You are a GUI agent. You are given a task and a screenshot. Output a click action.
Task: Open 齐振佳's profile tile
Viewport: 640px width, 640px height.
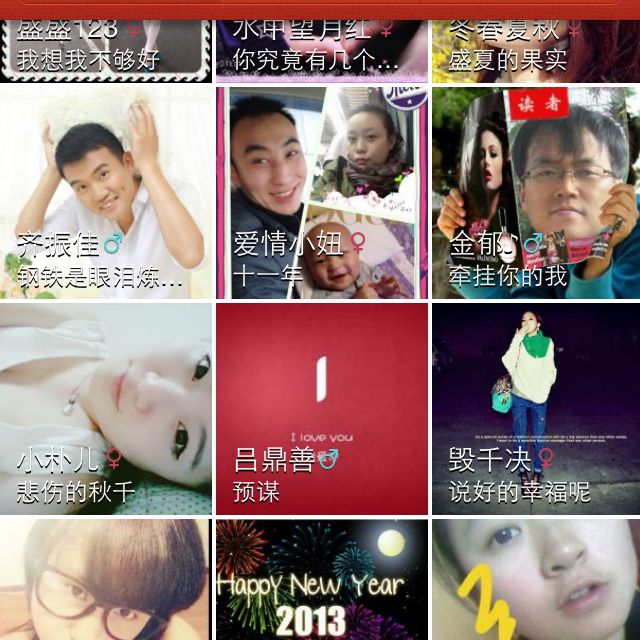(106, 192)
